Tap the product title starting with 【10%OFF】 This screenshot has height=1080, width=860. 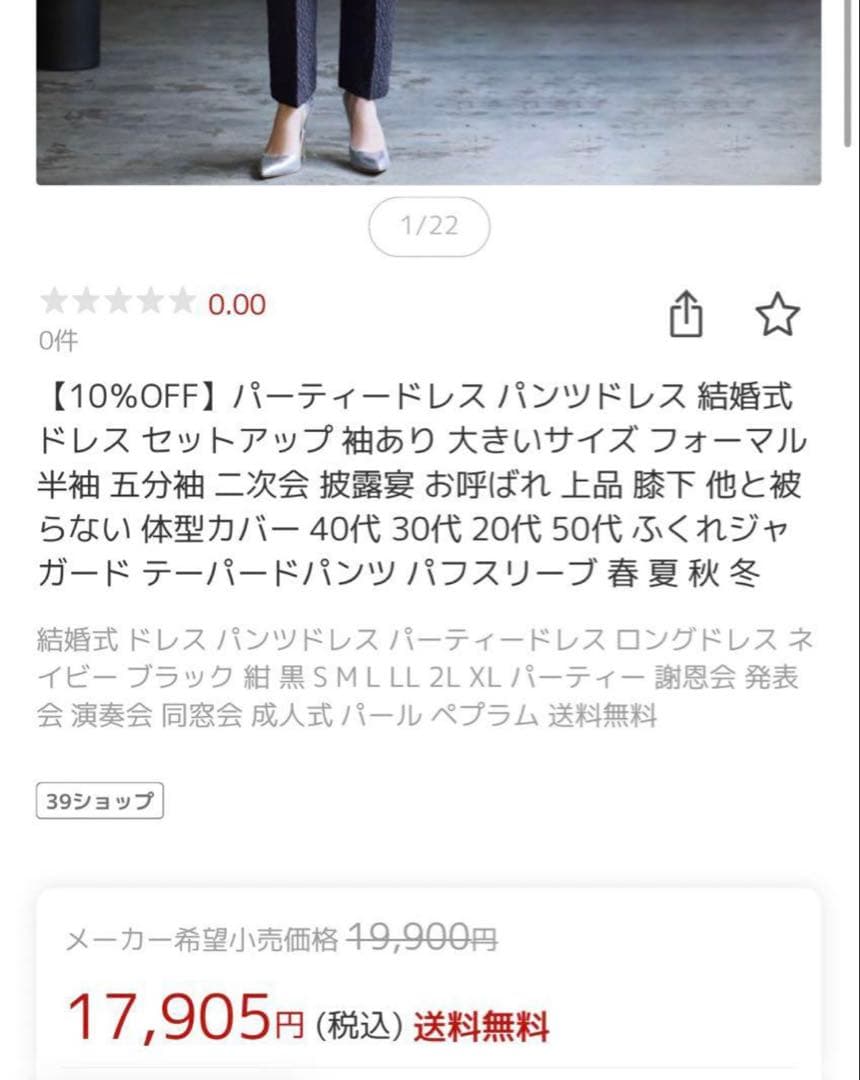pos(430,480)
